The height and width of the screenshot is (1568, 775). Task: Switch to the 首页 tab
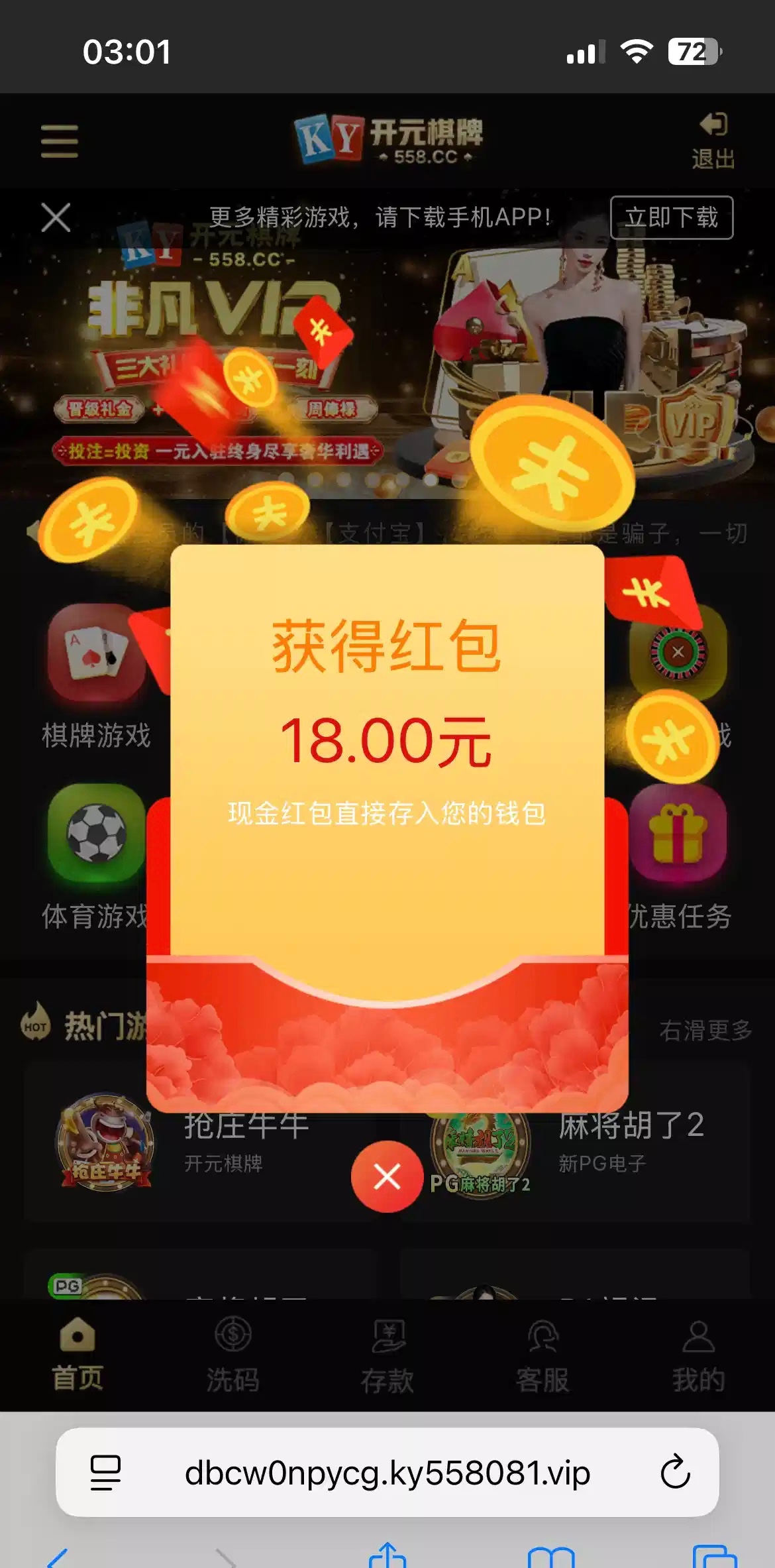(x=77, y=1355)
